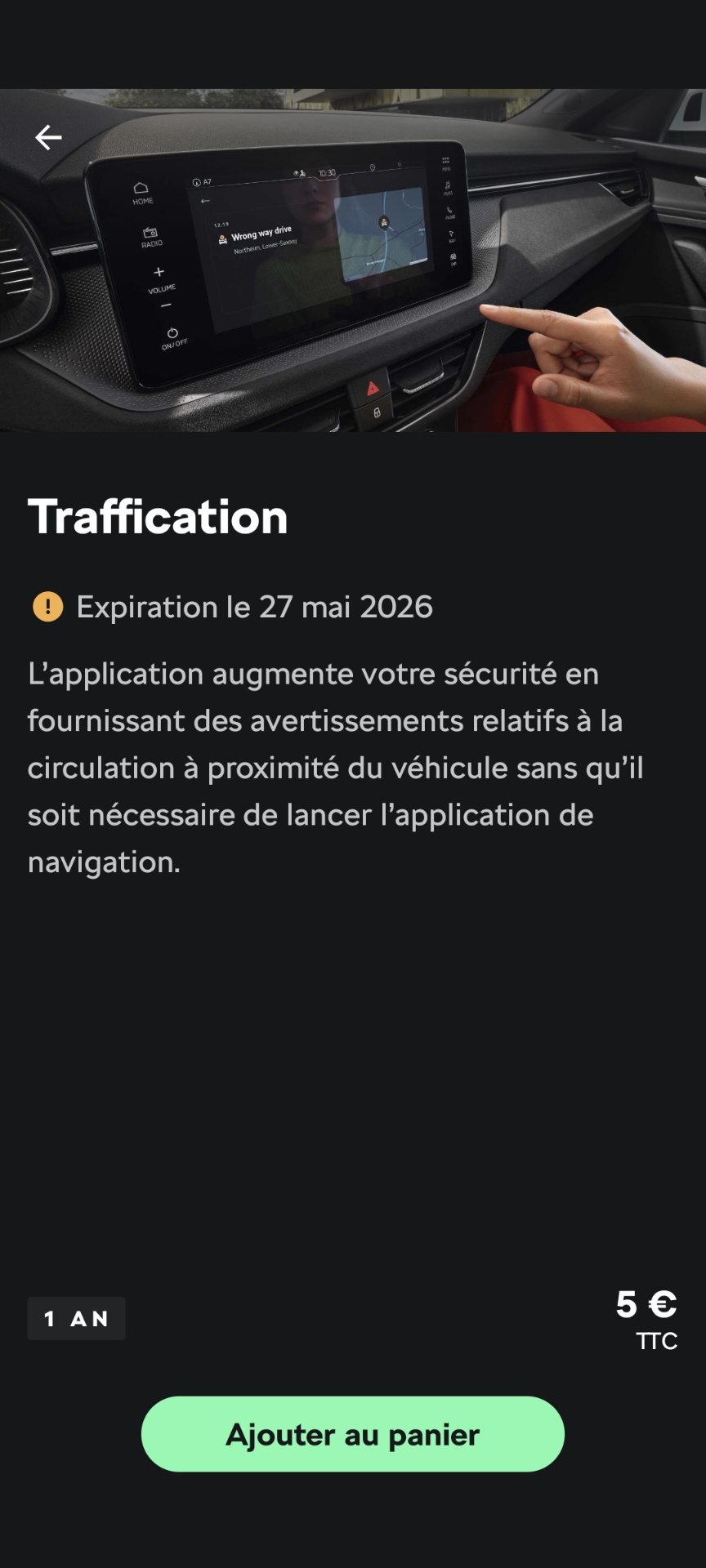Go back using the arrow icon
The width and height of the screenshot is (706, 1568).
48,137
